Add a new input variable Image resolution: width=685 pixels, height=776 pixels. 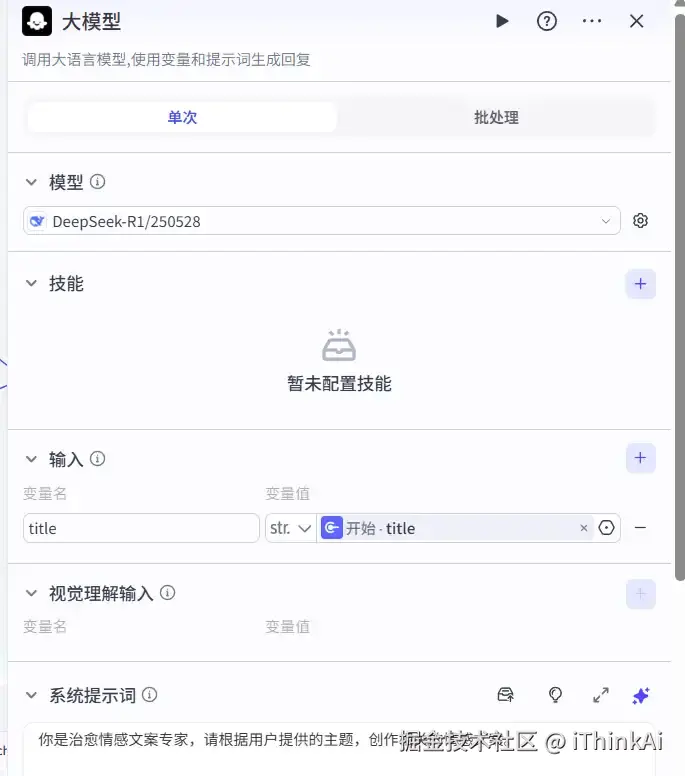pos(641,459)
